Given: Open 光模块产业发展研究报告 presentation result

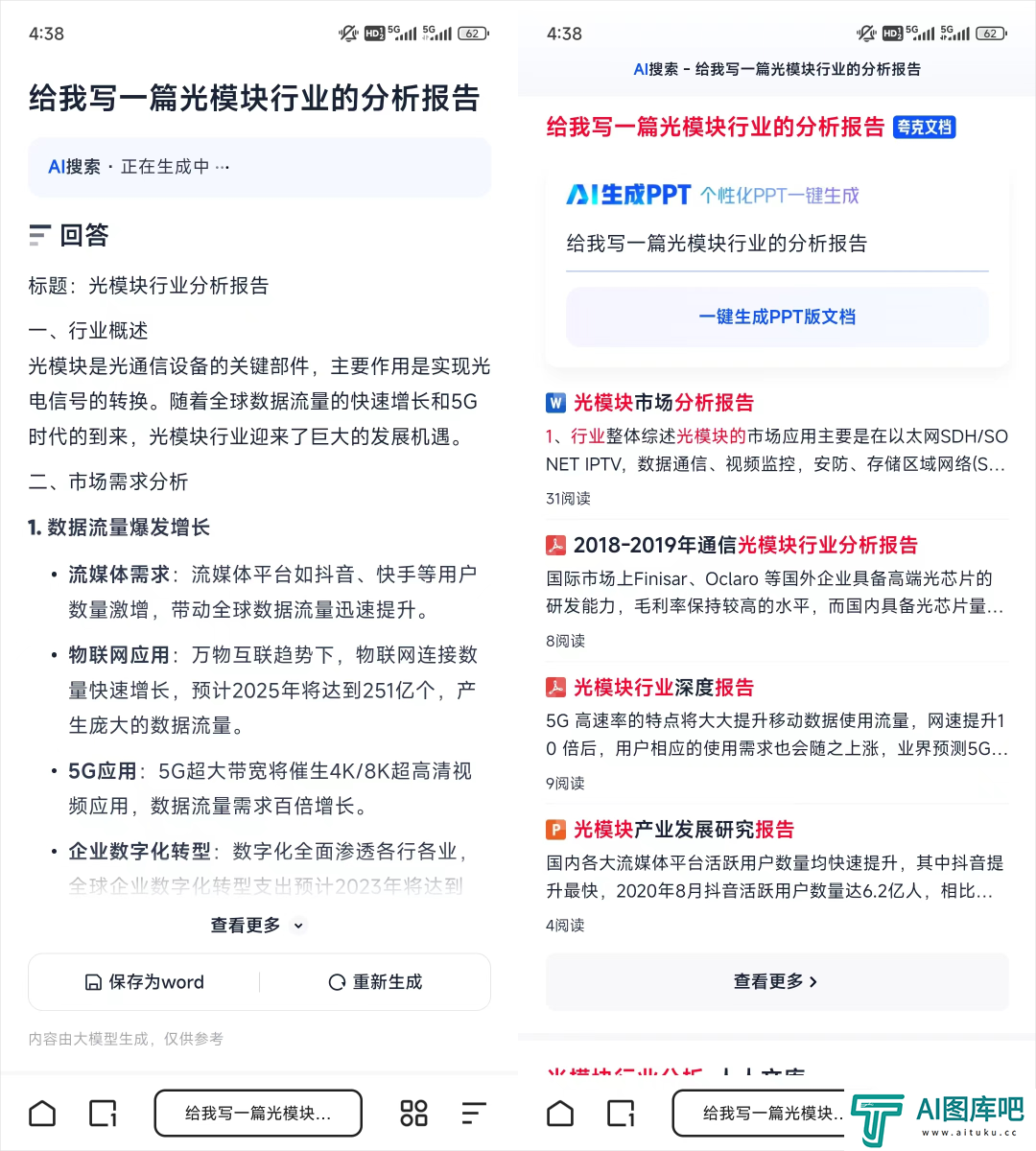Looking at the screenshot, I should [683, 830].
